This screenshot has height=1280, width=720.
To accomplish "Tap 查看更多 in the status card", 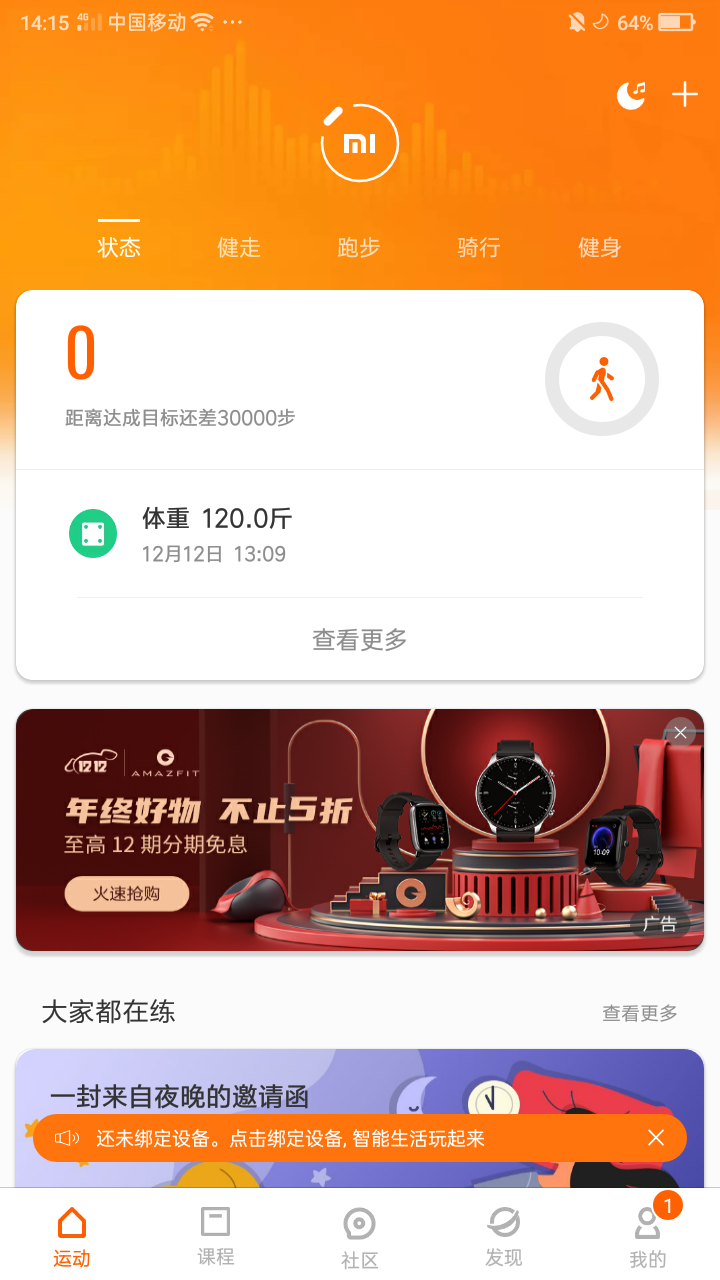I will [360, 639].
